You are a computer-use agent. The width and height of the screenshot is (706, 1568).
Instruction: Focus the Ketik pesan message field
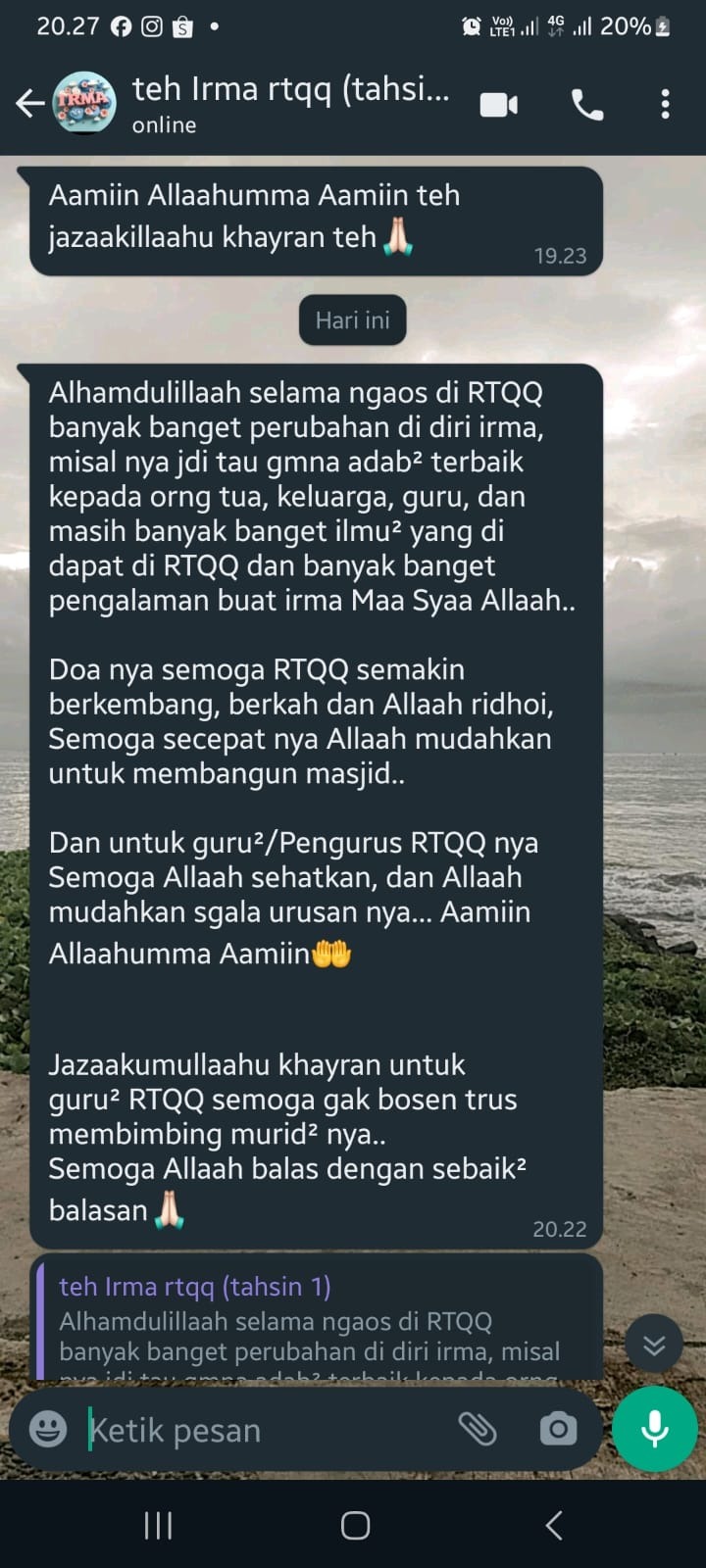(x=265, y=1431)
